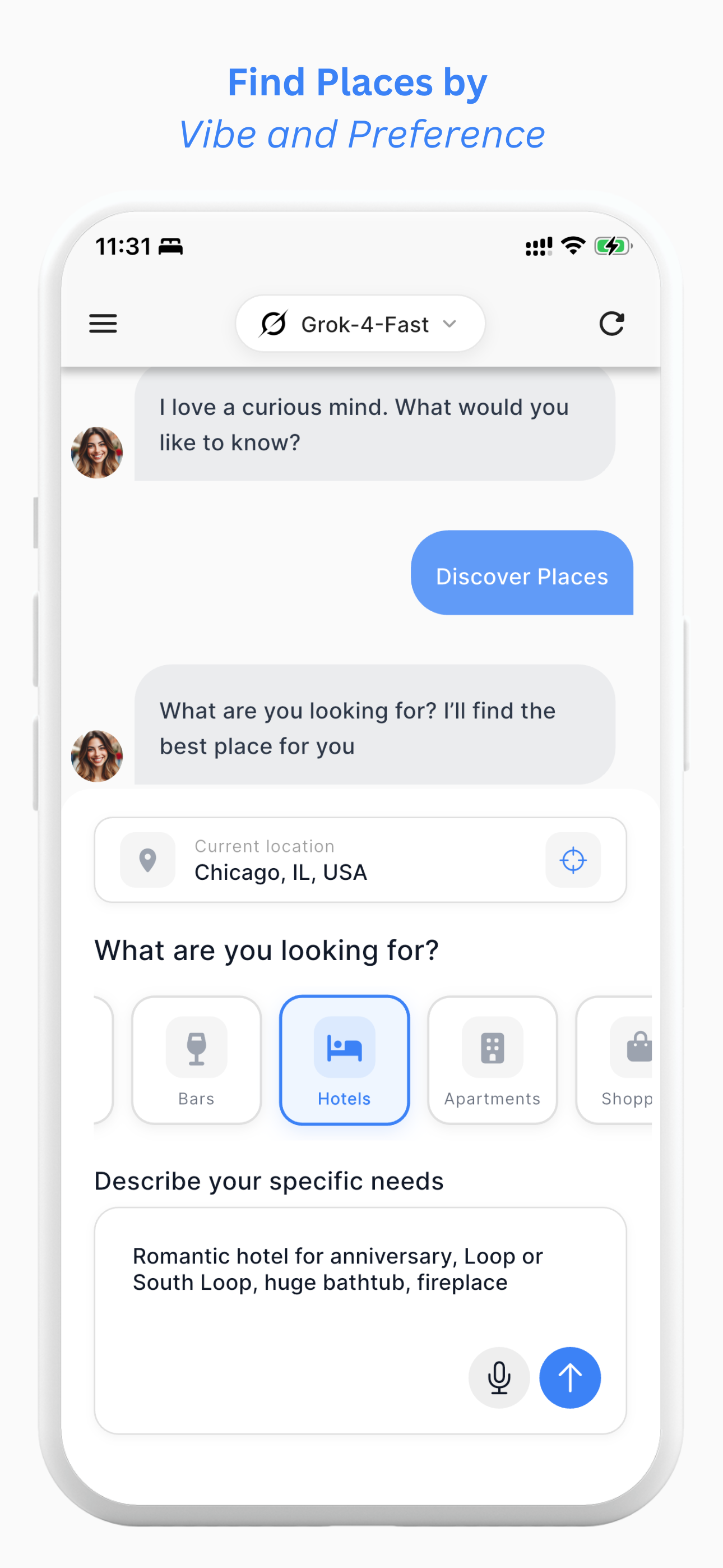Expand the model selector chevron
The image size is (723, 1568).
click(449, 325)
